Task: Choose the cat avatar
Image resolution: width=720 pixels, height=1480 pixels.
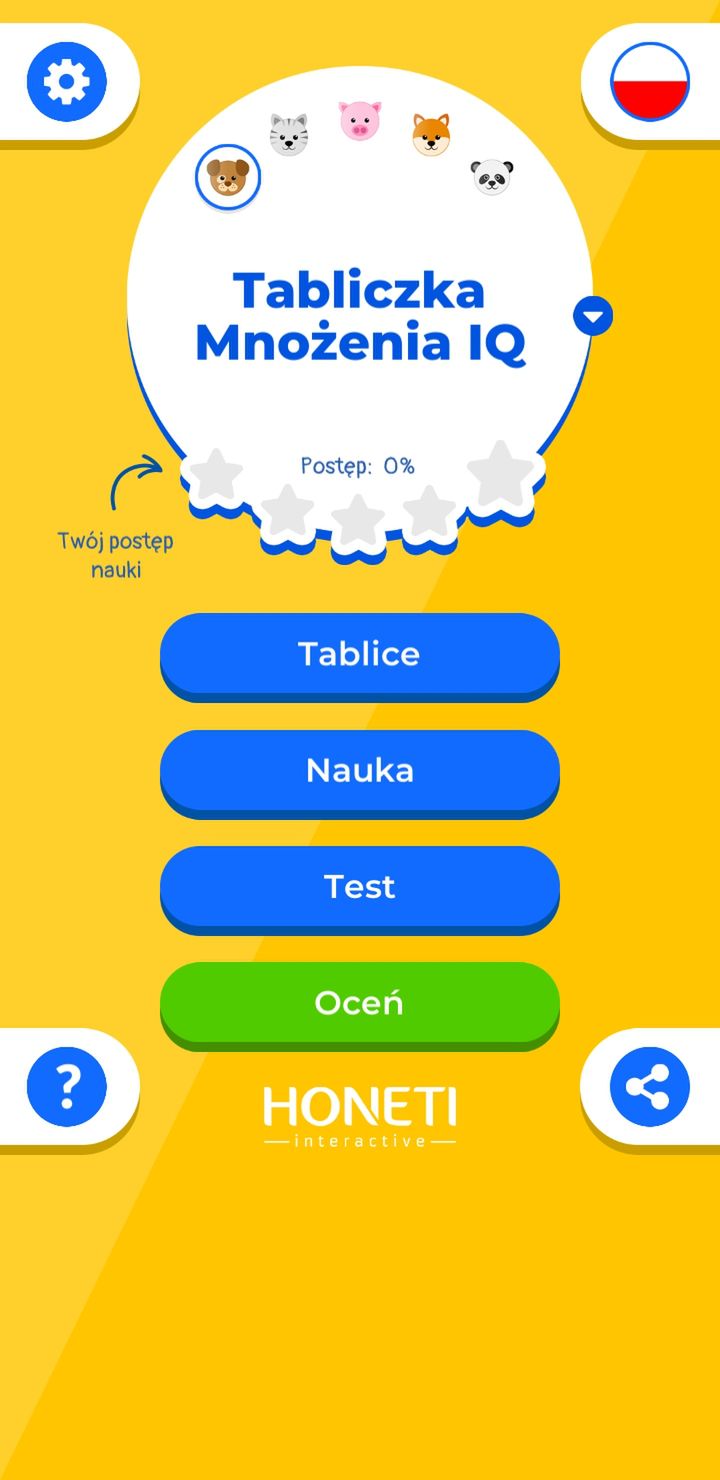Action: [289, 134]
